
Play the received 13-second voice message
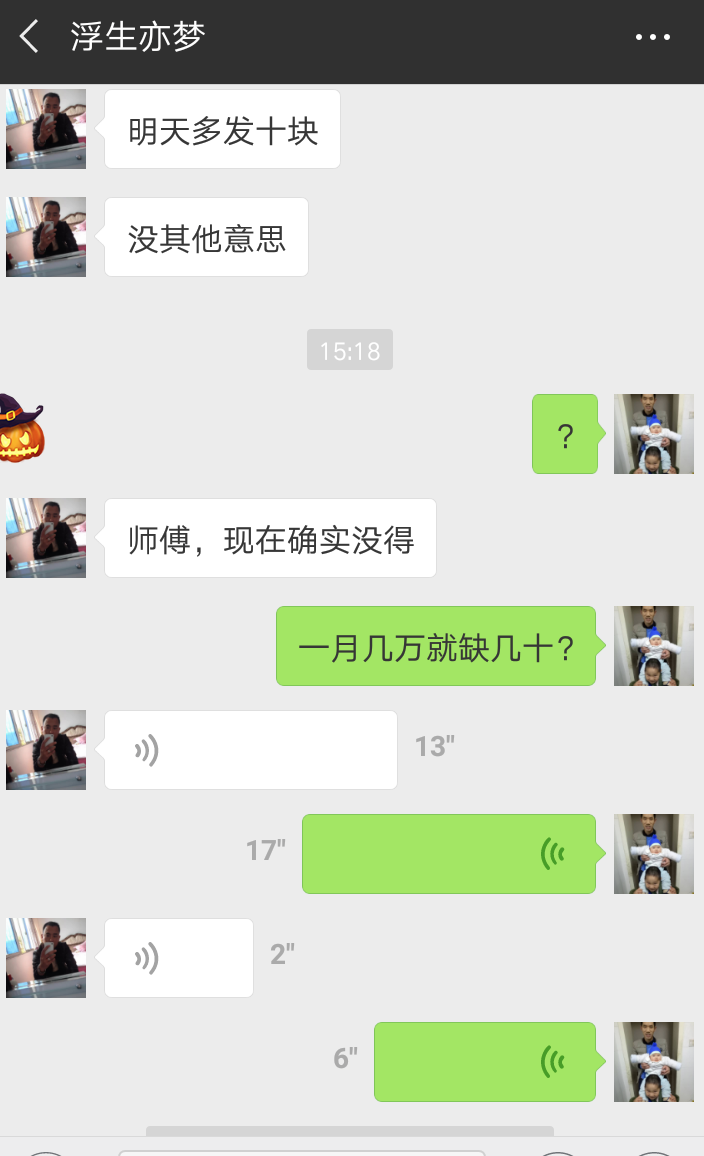click(250, 750)
